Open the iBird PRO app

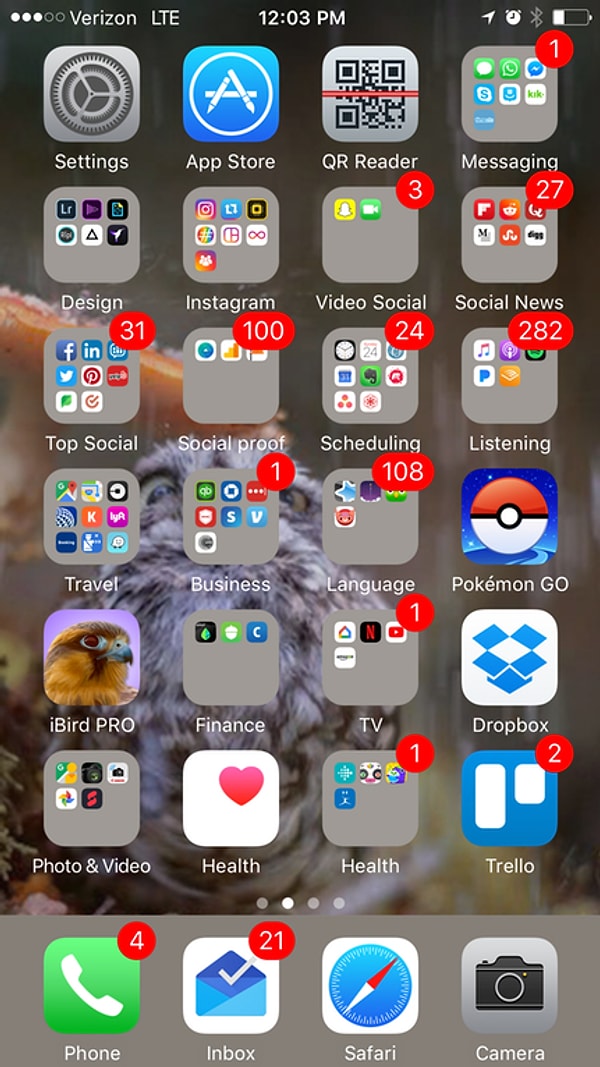coord(91,658)
